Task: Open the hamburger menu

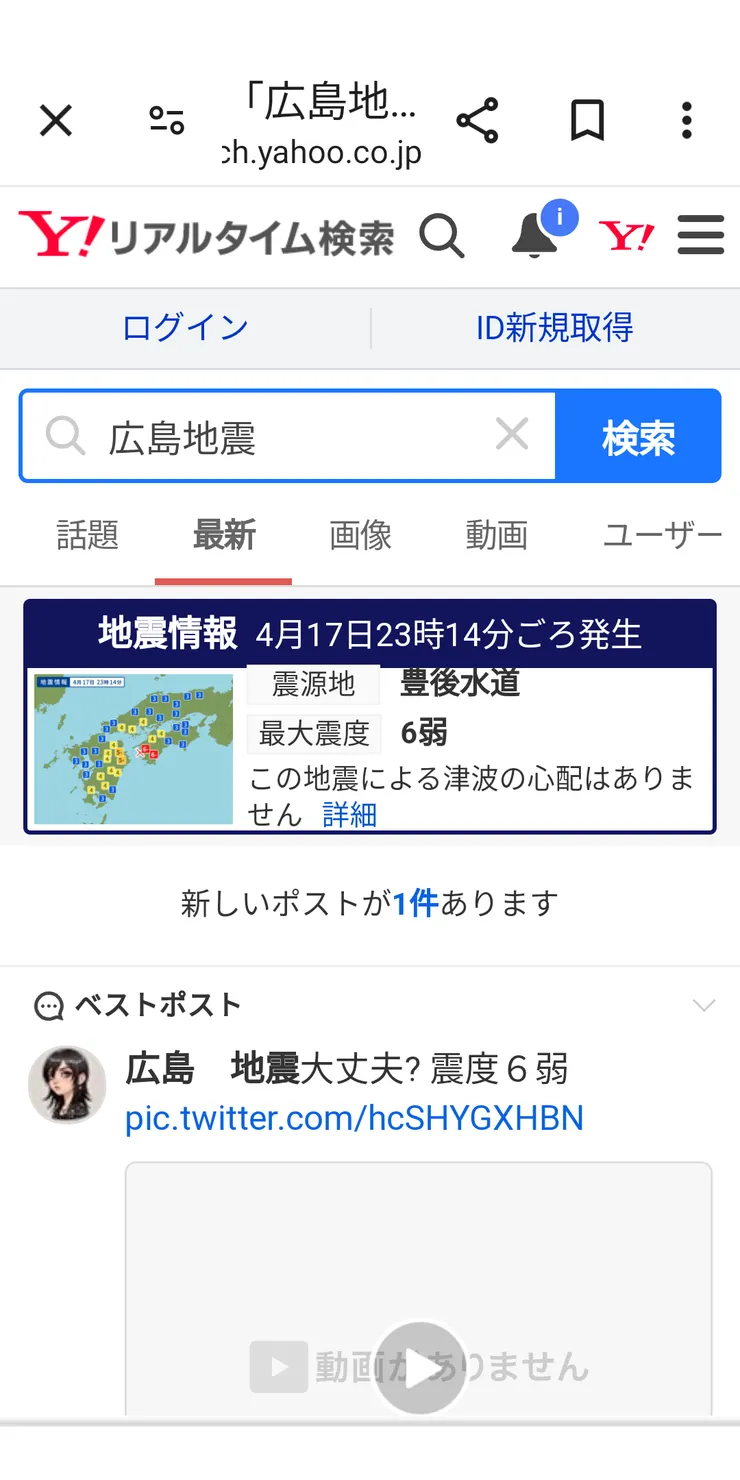Action: pos(701,235)
